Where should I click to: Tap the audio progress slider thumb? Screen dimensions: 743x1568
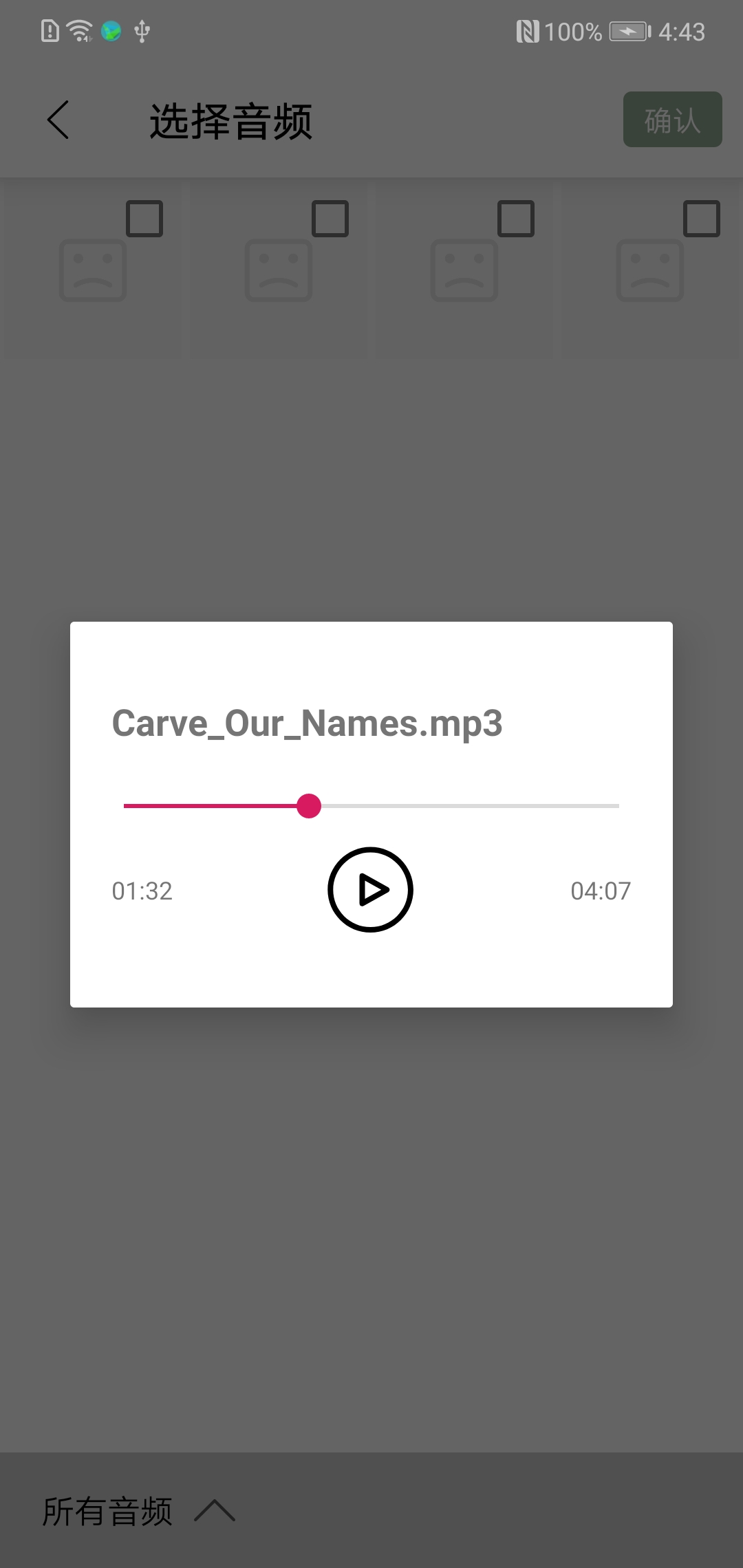coord(309,805)
